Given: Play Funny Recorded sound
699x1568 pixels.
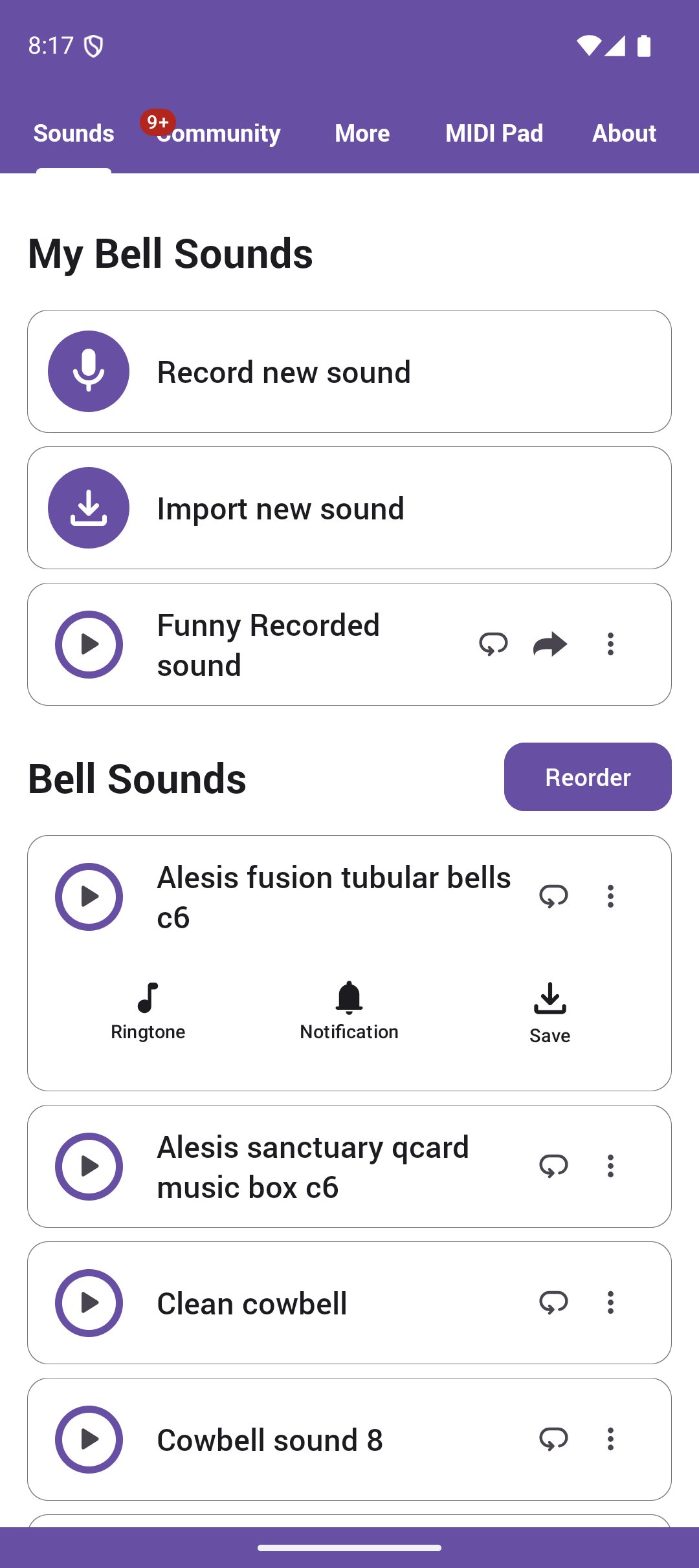Looking at the screenshot, I should click(x=89, y=644).
